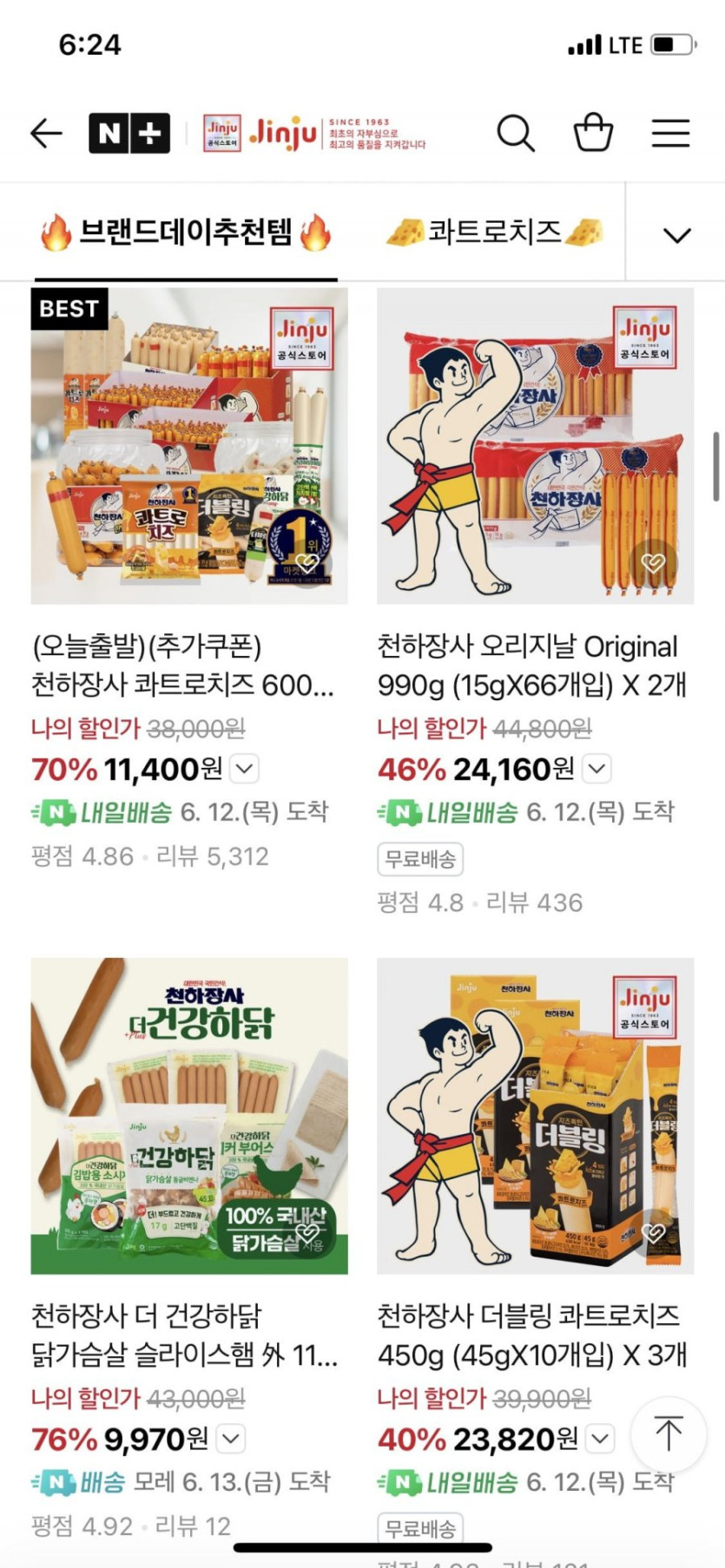The width and height of the screenshot is (725, 1568).
Task: Expand price details for 23,820원
Action: [x=600, y=1439]
